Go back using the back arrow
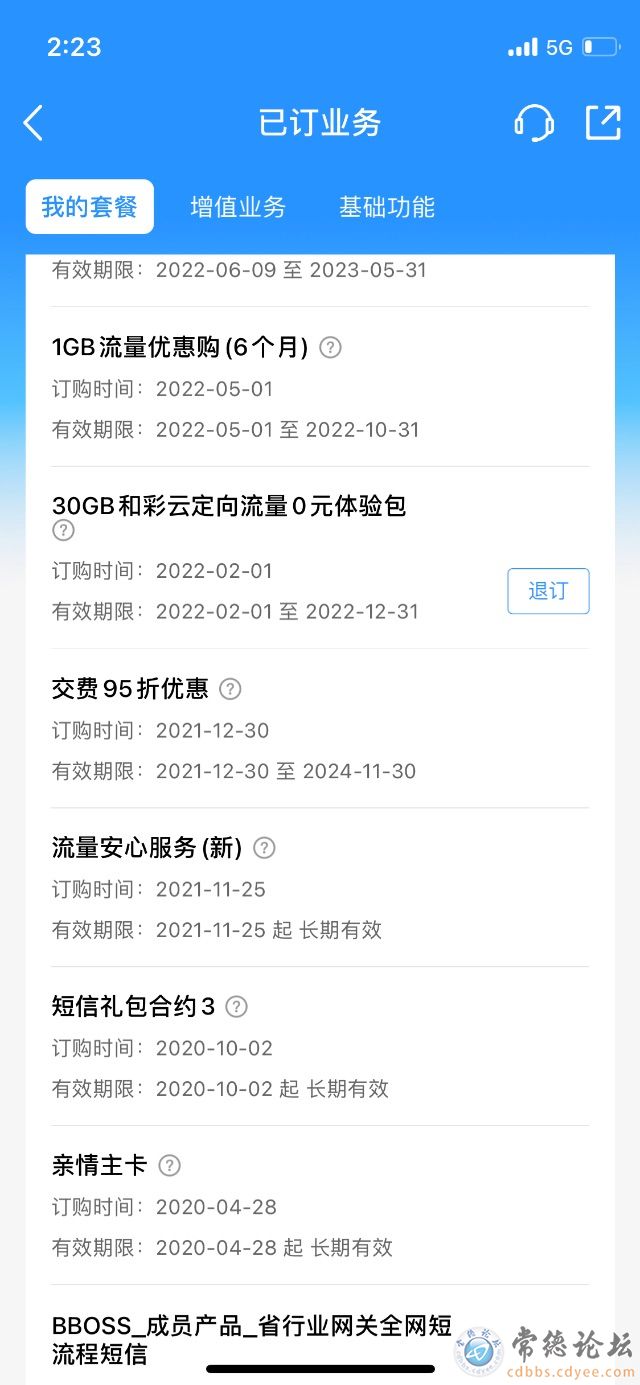 (x=34, y=123)
